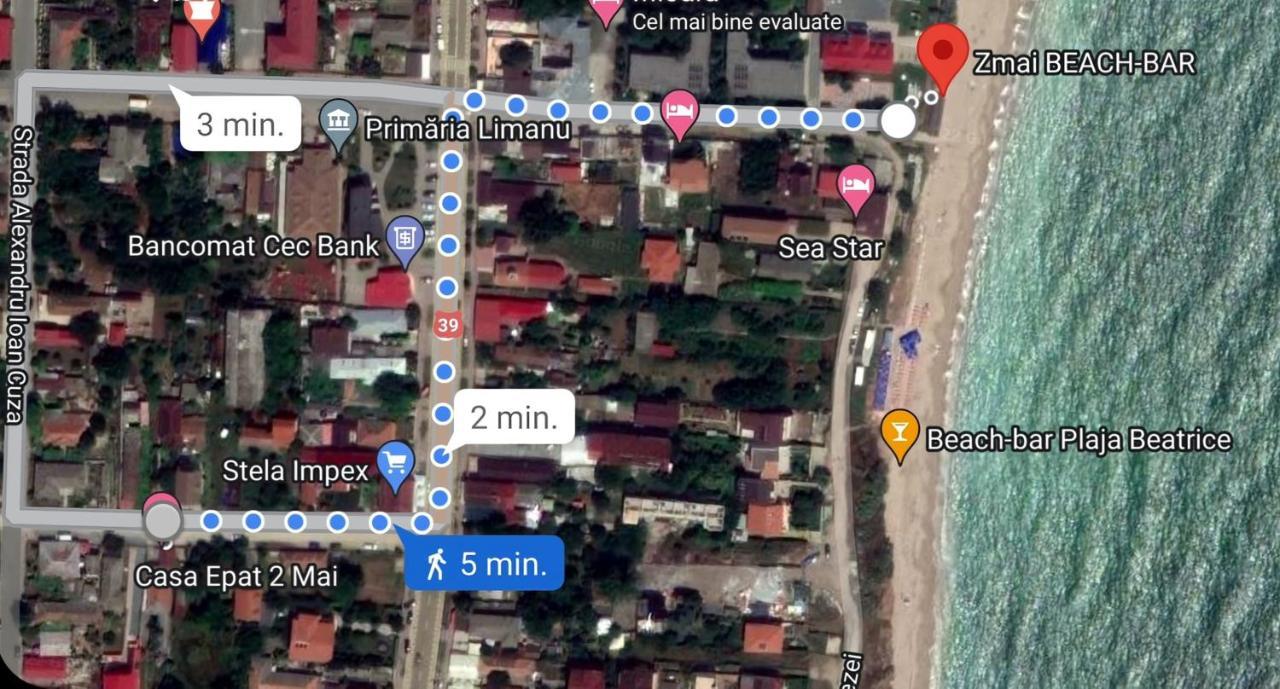The height and width of the screenshot is (689, 1280).
Task: Select the 5 min. walking route label
Action: click(485, 563)
